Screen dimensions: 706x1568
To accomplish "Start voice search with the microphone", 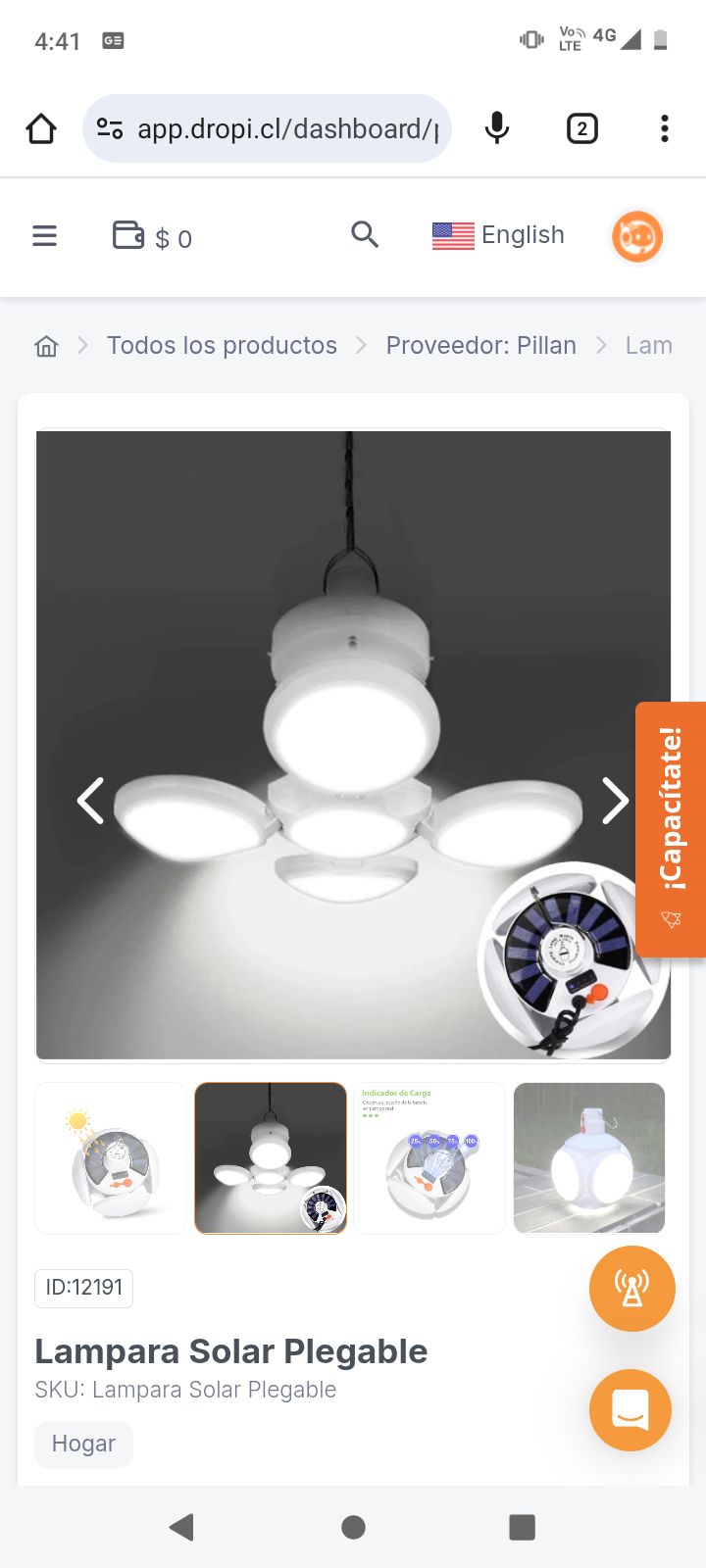I will [x=497, y=128].
